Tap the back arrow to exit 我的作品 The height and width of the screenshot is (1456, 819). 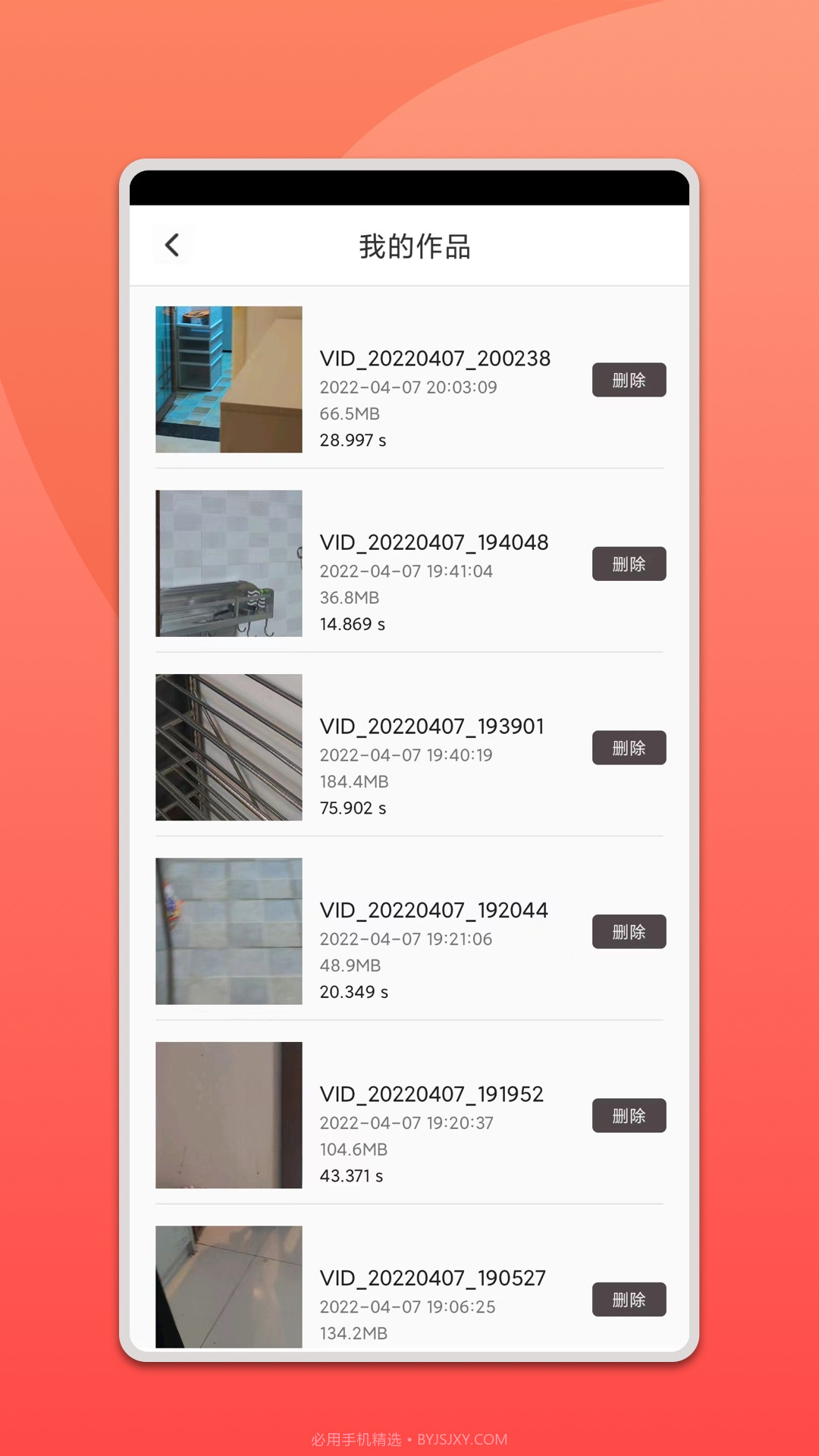click(x=172, y=245)
